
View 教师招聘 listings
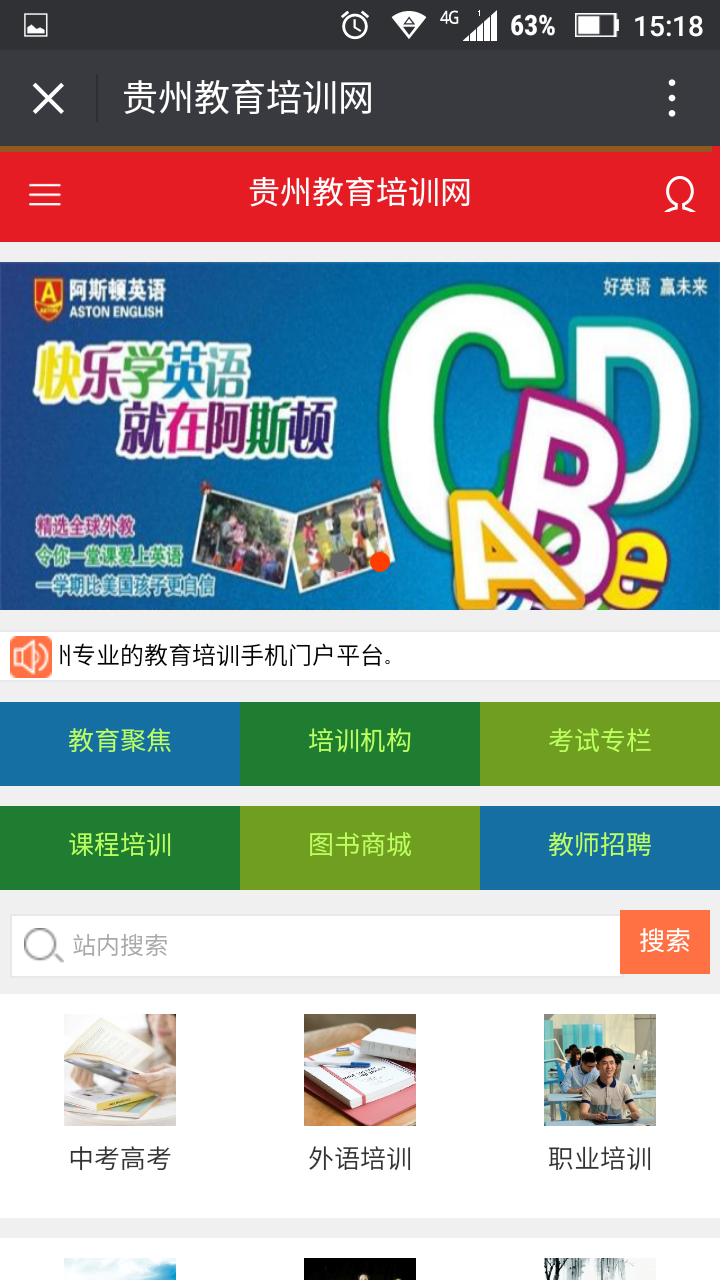tap(600, 846)
